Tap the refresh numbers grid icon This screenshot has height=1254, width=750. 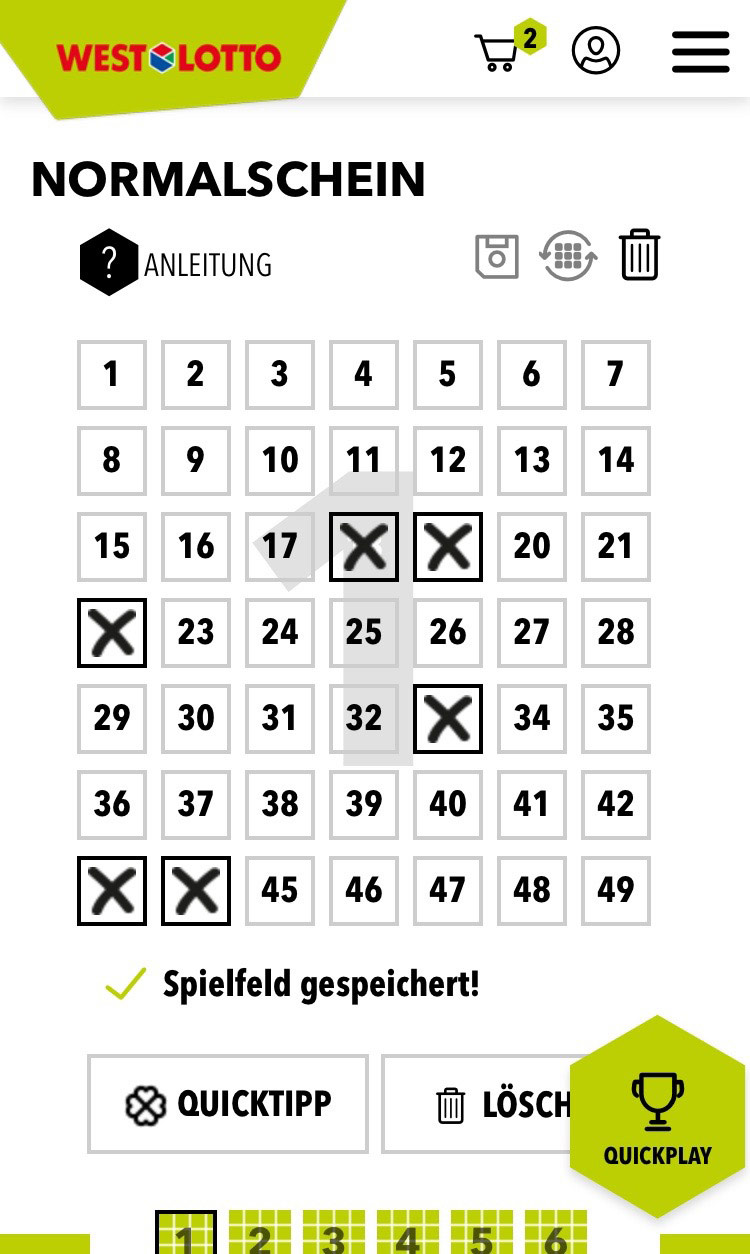point(568,256)
